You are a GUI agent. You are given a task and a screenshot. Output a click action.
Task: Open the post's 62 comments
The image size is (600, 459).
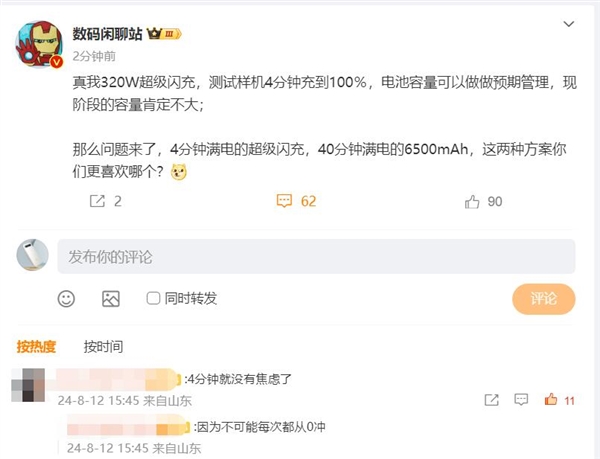[296, 201]
